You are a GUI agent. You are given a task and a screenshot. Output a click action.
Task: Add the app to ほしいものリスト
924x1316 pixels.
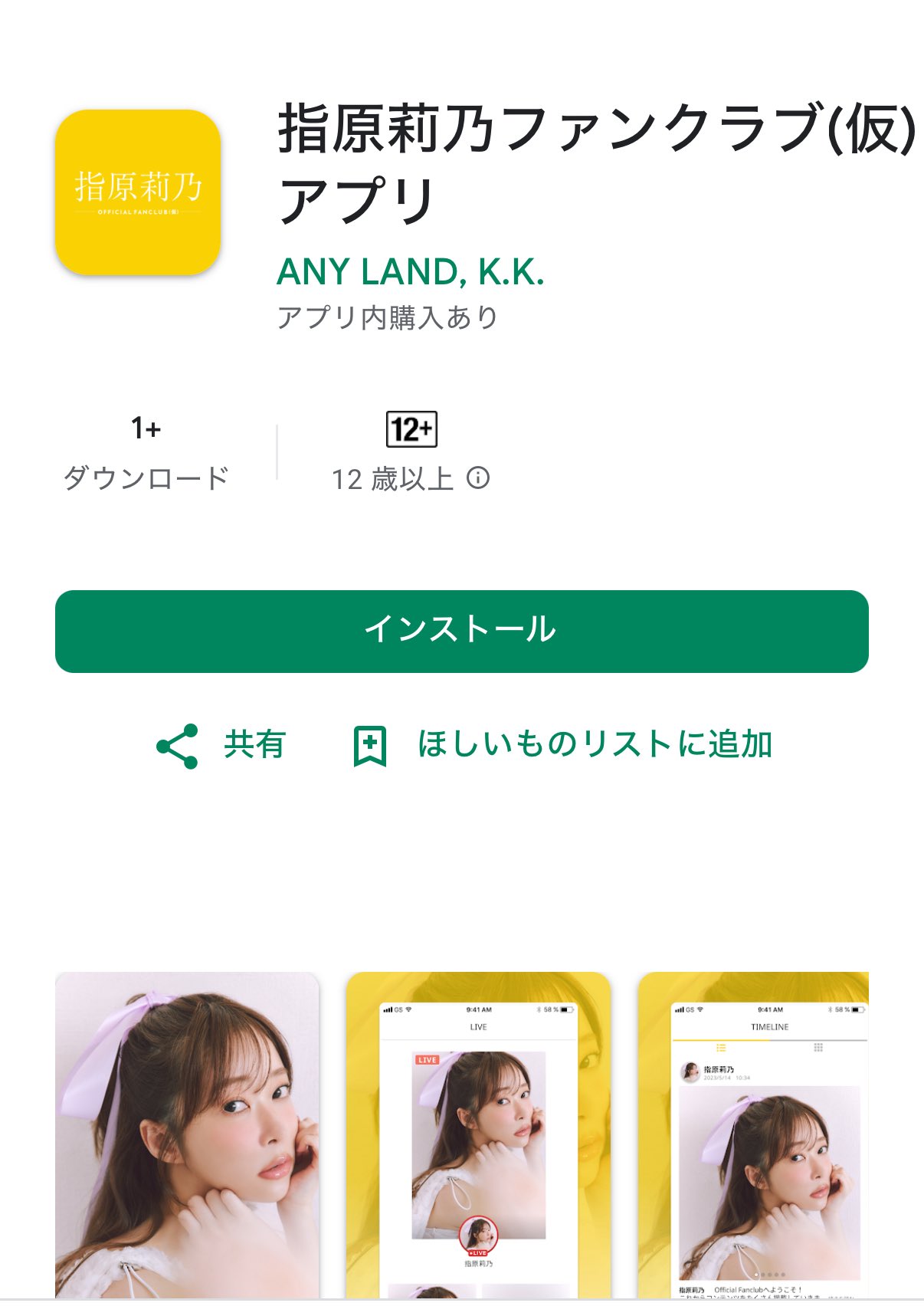(563, 745)
